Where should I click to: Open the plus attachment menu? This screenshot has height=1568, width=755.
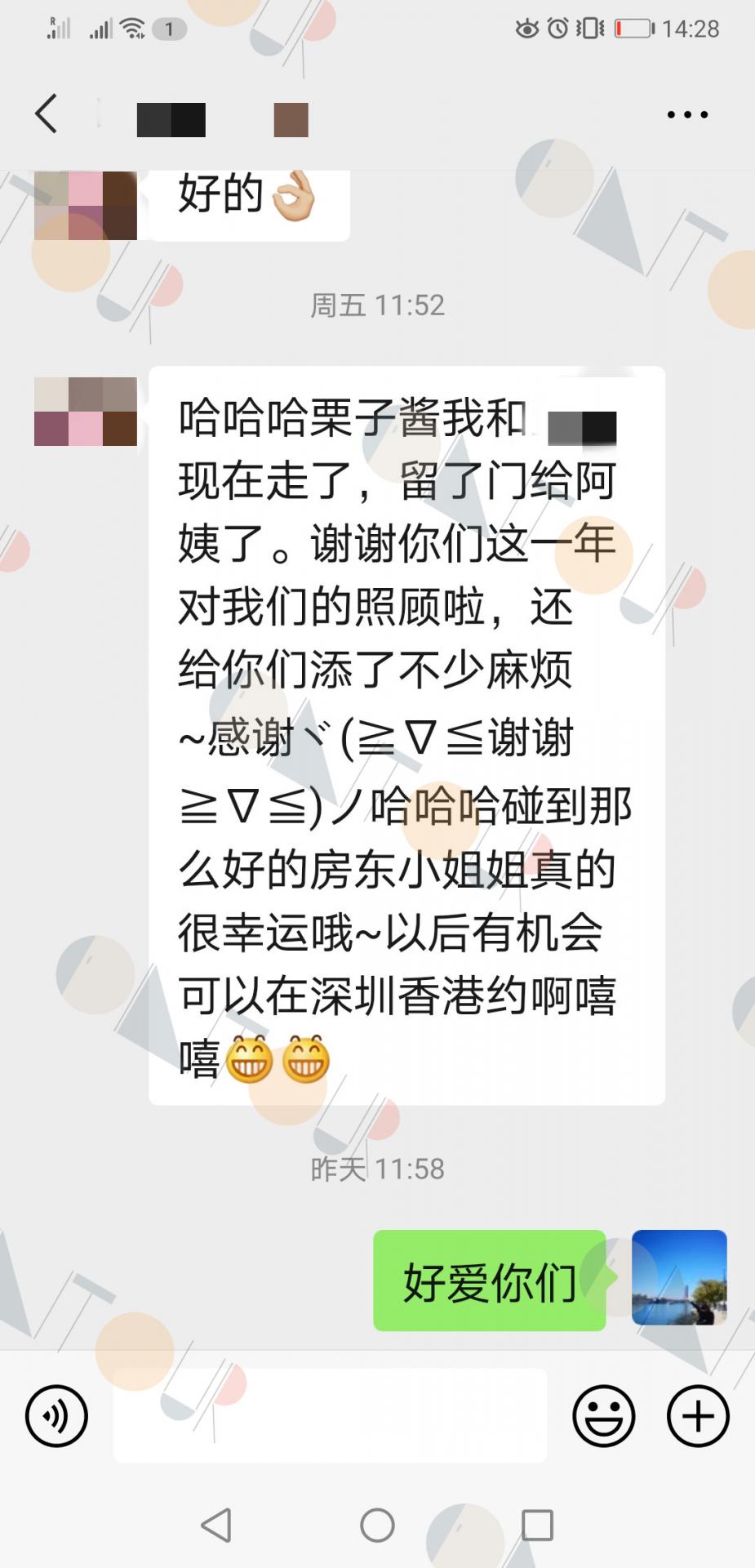coord(698,1415)
